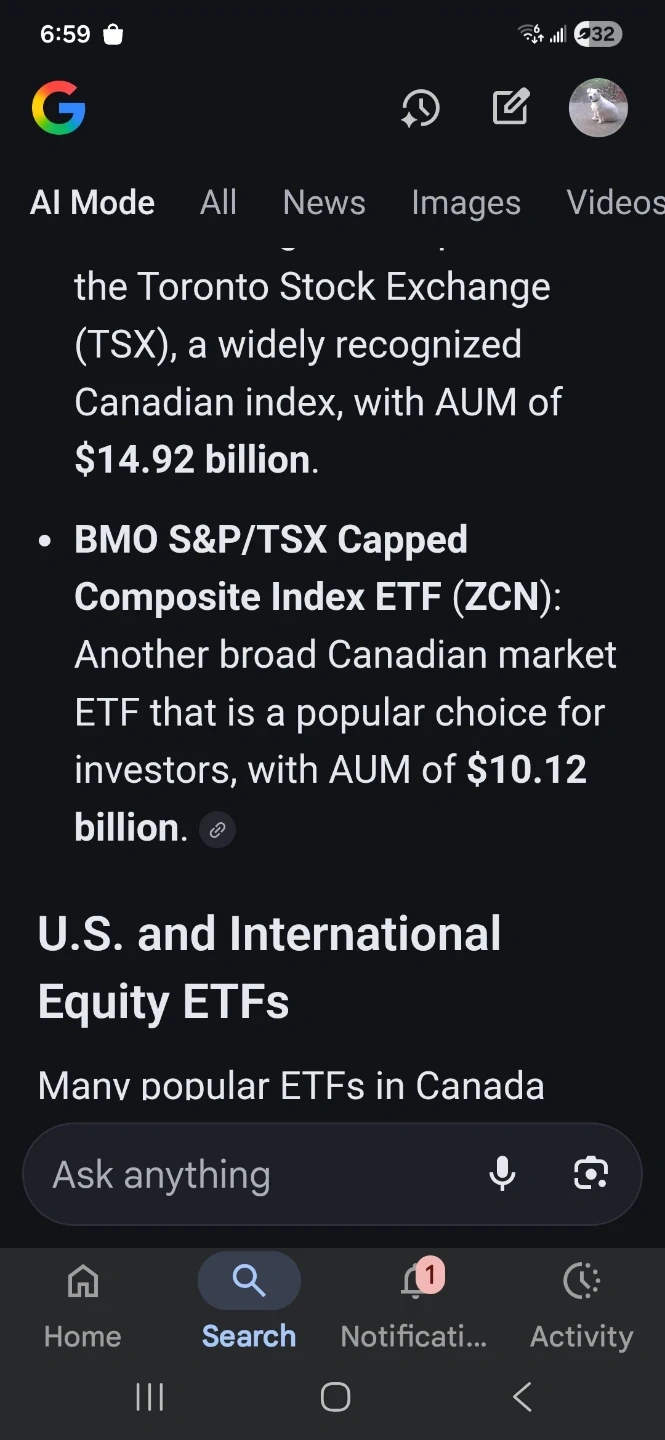Start a new AI Mode chat

510,107
